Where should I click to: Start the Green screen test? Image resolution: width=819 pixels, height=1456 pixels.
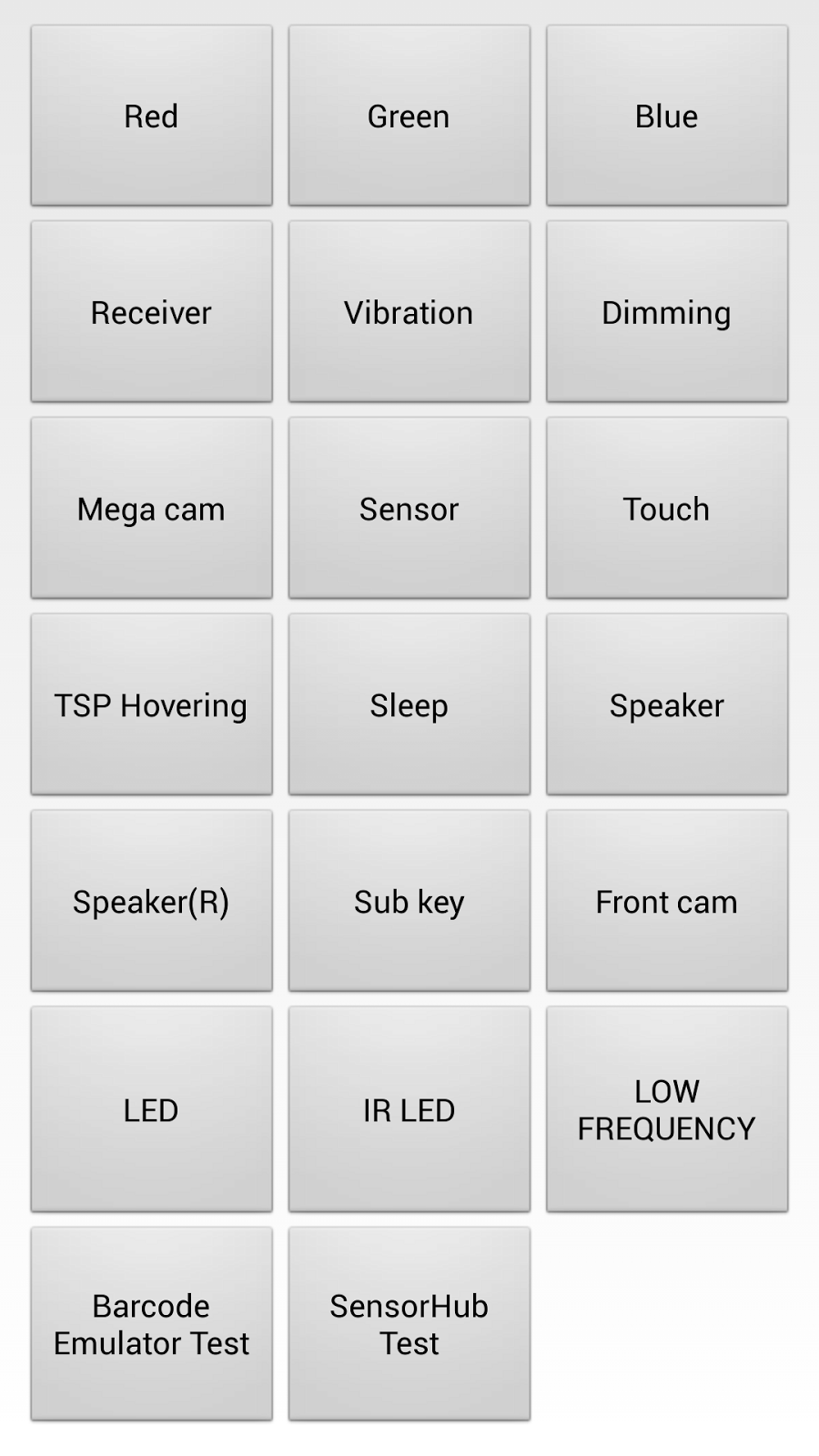409,116
